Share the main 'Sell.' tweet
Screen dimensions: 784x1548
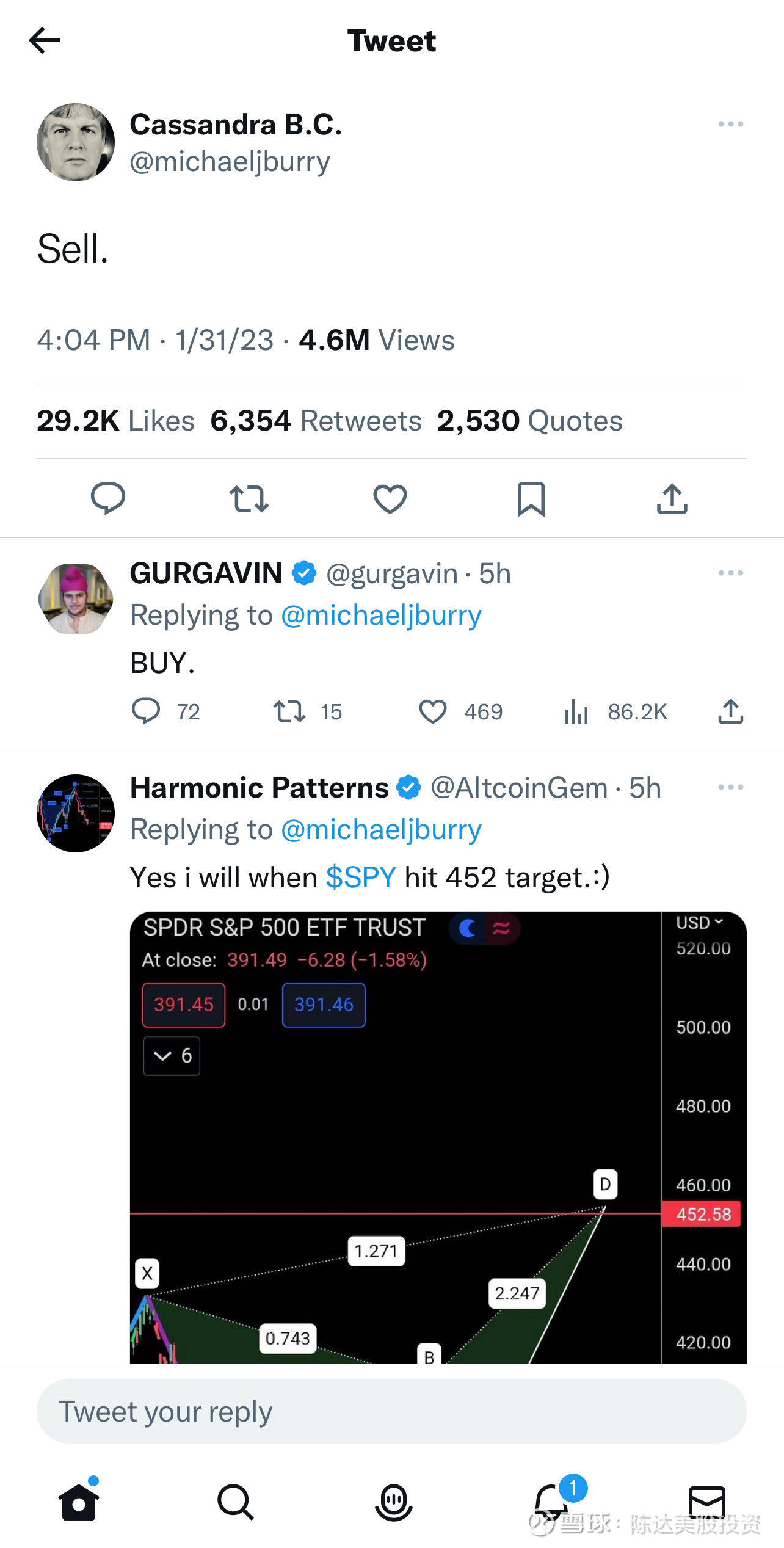pos(672,498)
